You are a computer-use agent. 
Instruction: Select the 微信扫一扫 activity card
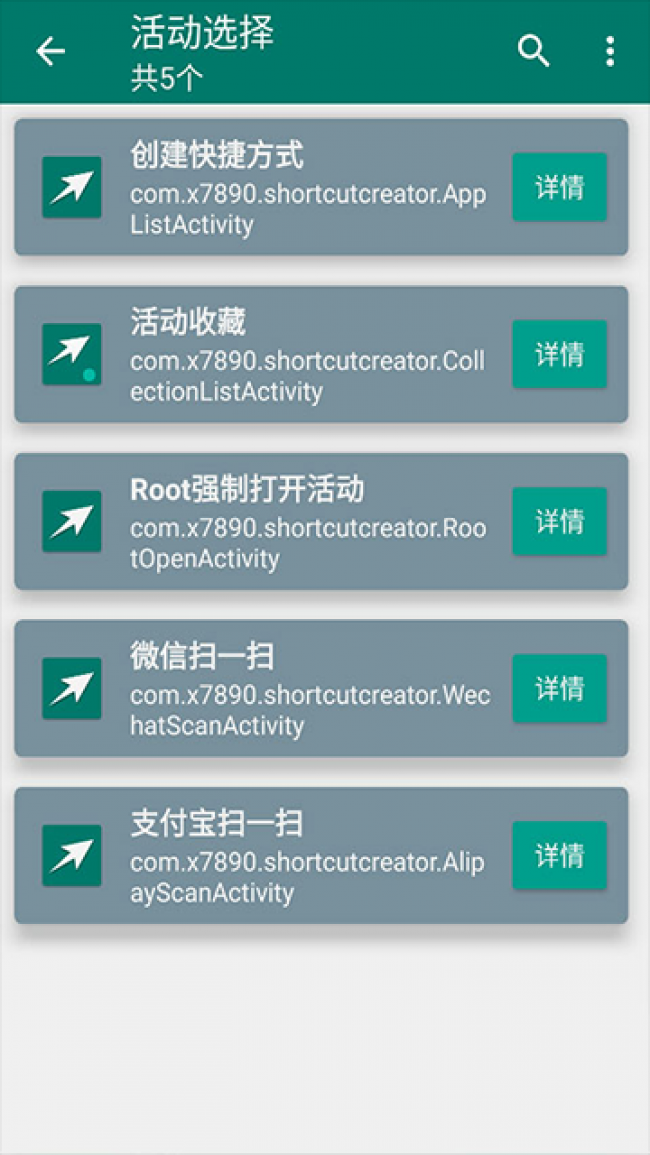click(x=300, y=689)
